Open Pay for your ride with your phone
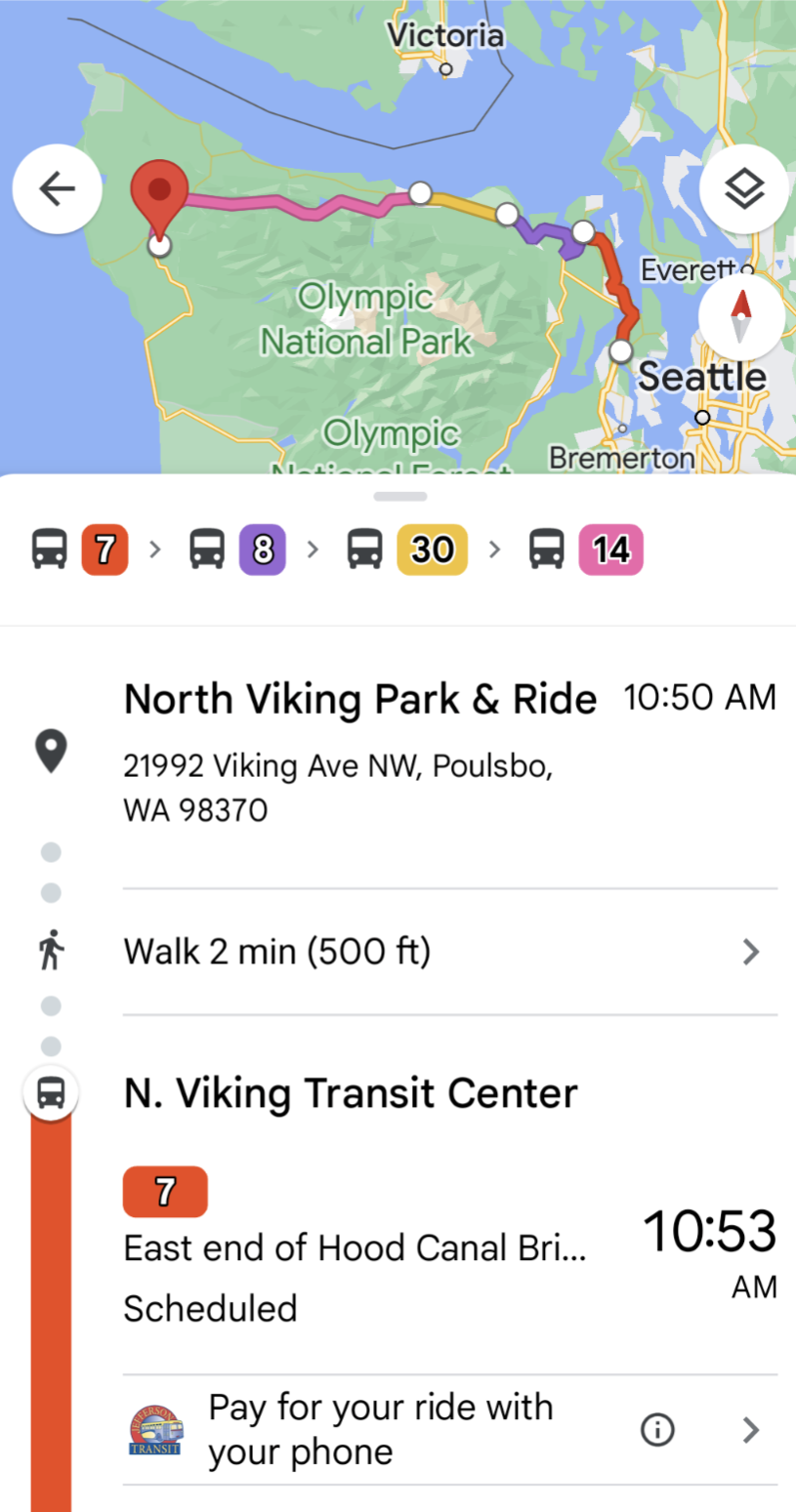The width and height of the screenshot is (796, 1512). (450, 1430)
